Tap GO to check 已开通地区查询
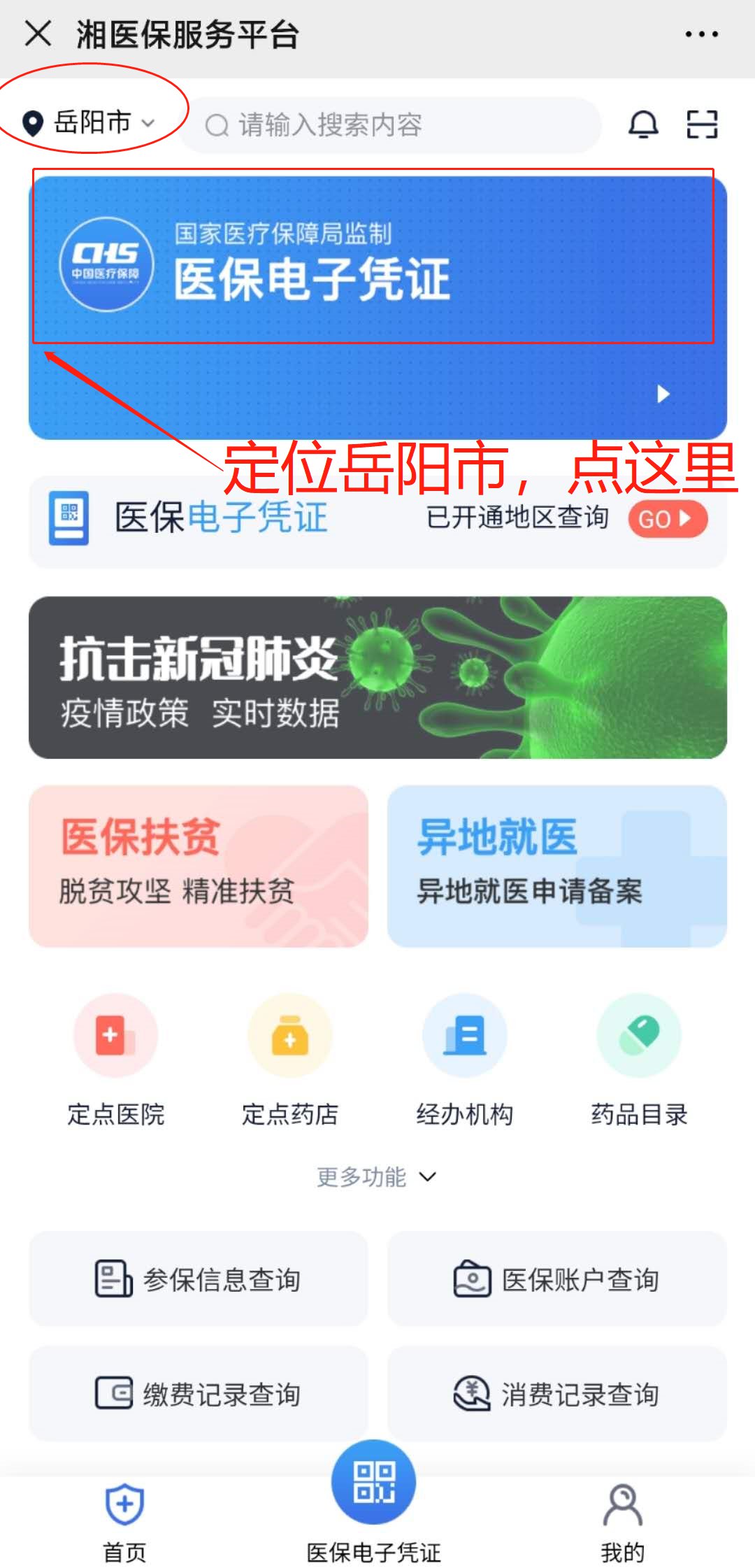755x1568 pixels. [667, 519]
